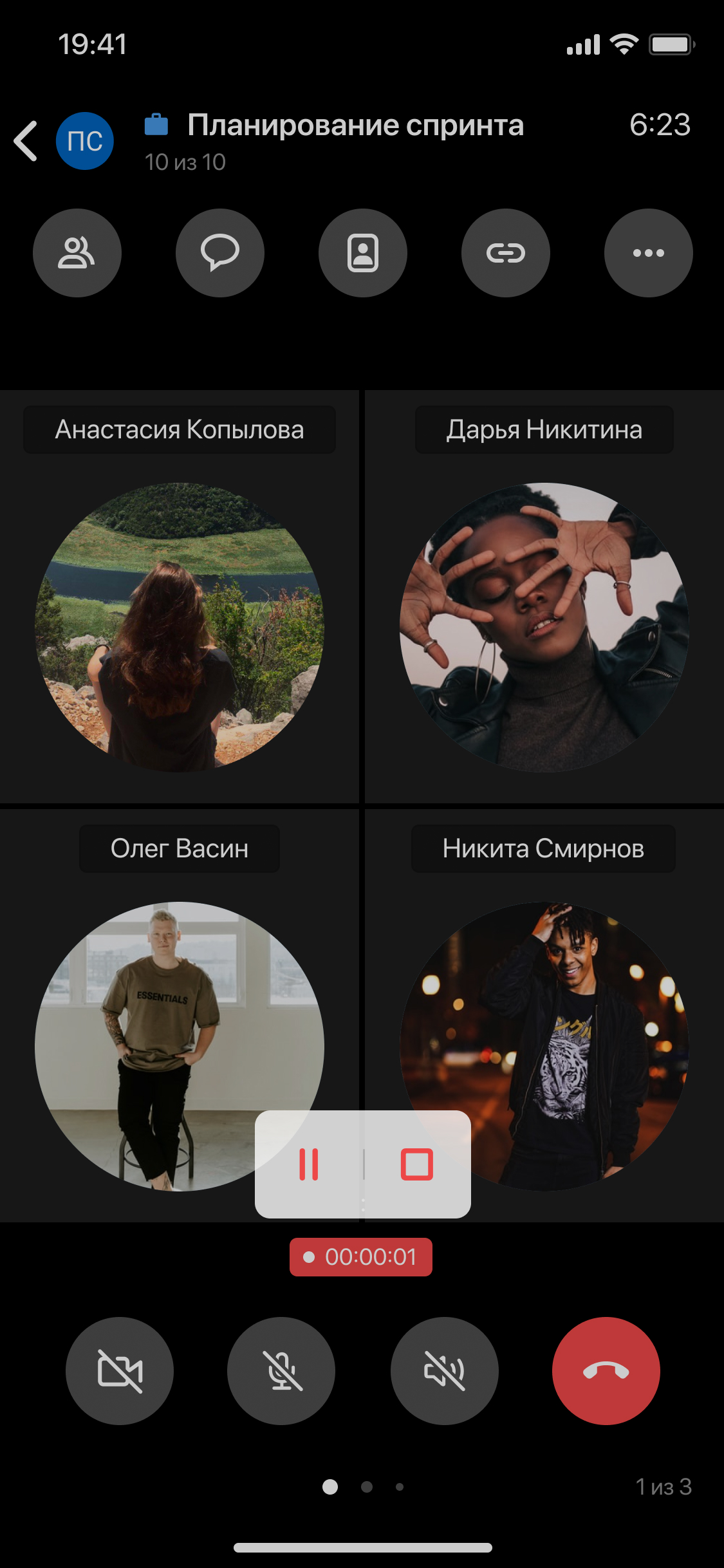Toggle the camera button

pyautogui.click(x=120, y=1370)
